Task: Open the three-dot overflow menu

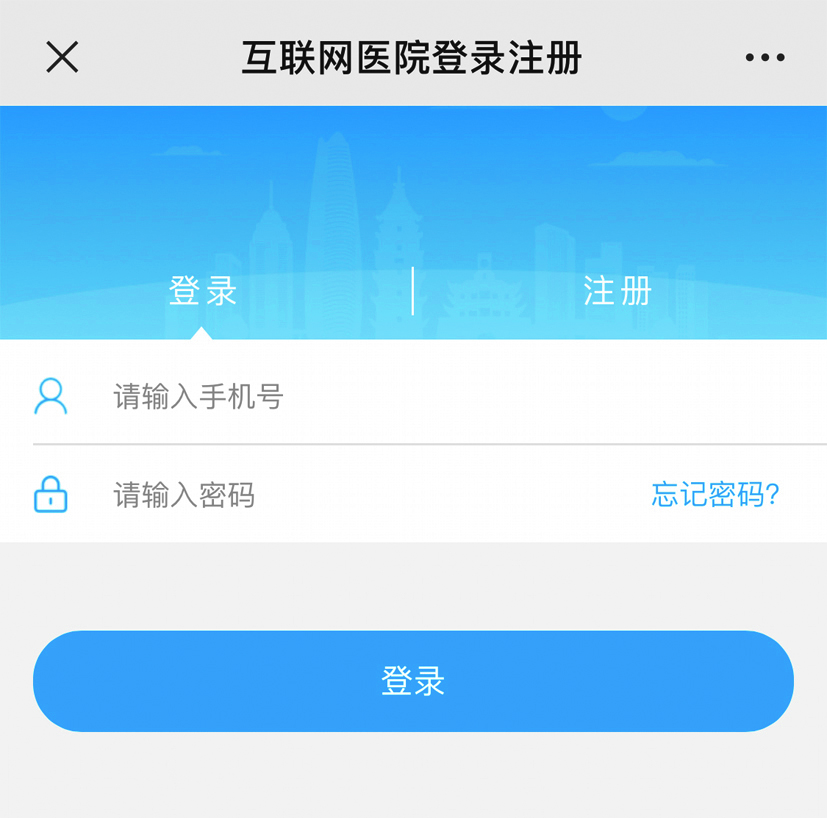Action: tap(765, 57)
